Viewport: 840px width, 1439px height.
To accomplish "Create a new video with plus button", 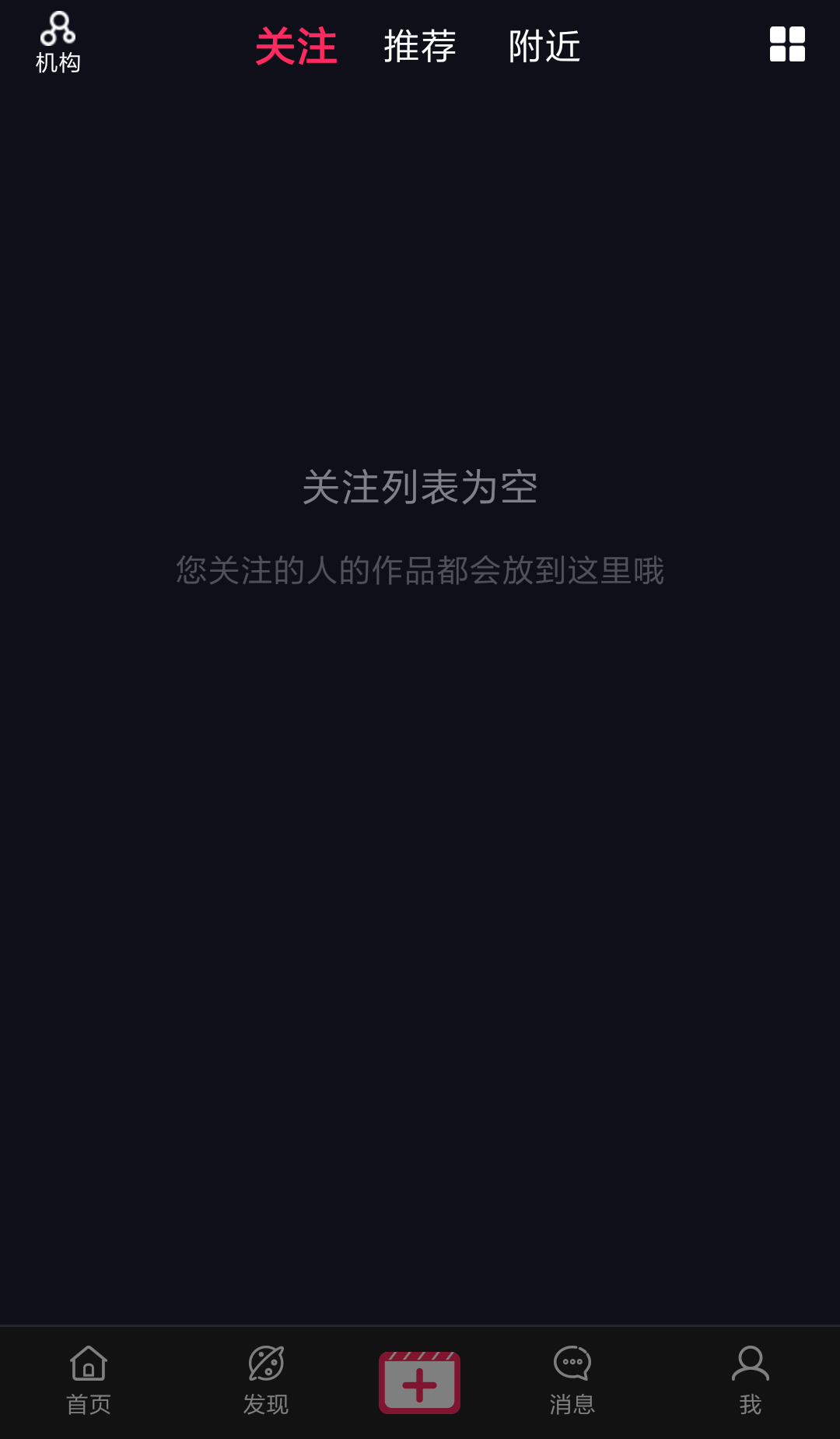I will 419,1382.
